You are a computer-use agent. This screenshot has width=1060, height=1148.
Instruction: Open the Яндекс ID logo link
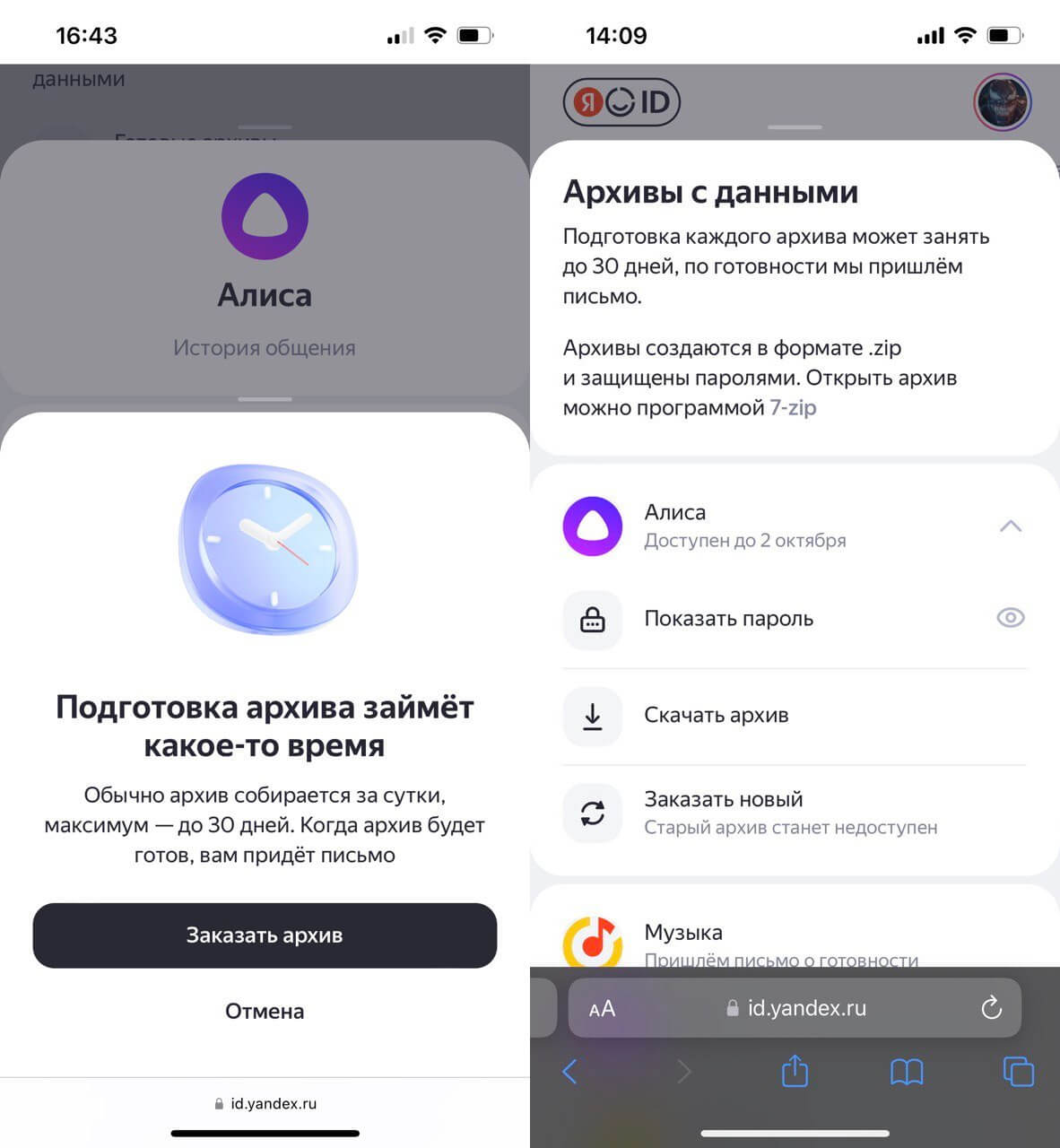click(621, 102)
